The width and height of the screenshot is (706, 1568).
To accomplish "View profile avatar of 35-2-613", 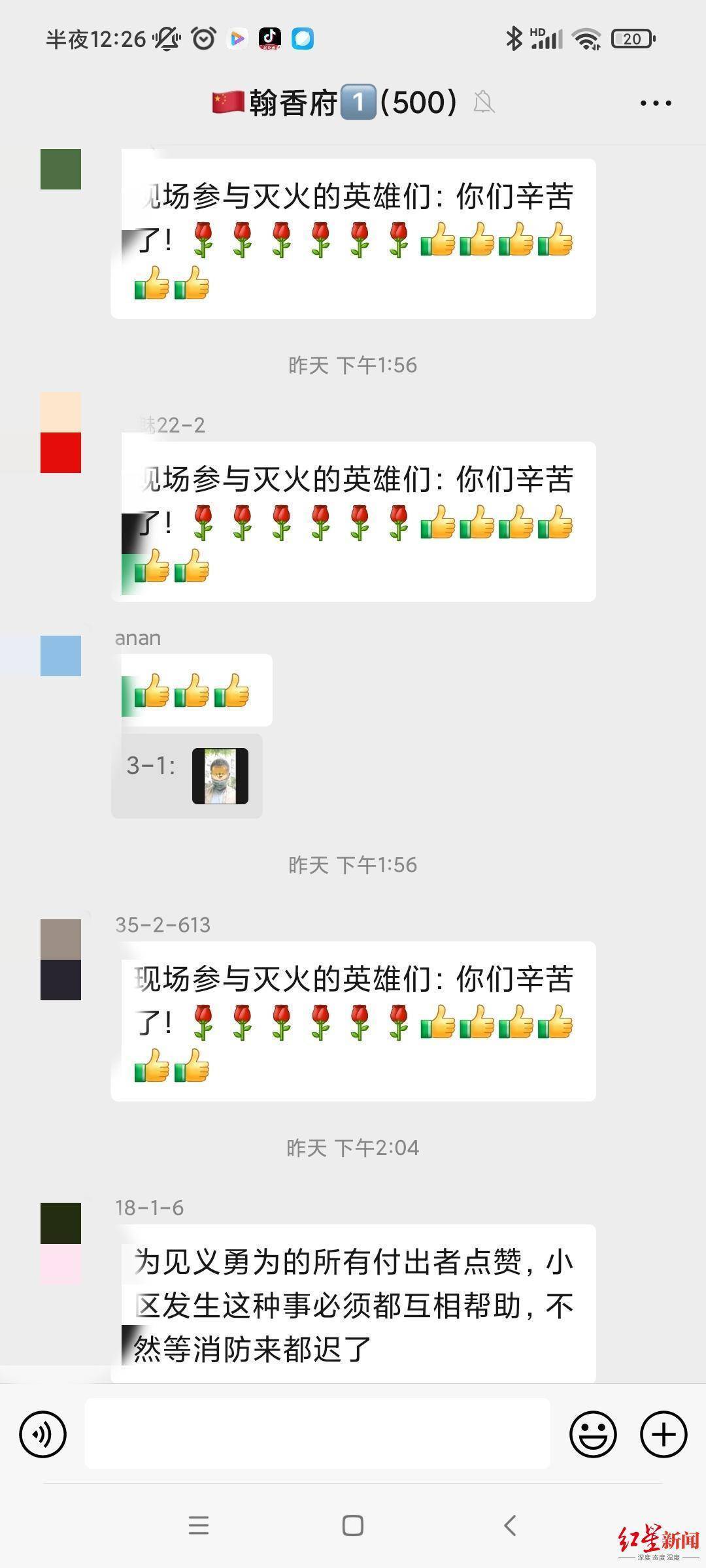I will (61, 960).
